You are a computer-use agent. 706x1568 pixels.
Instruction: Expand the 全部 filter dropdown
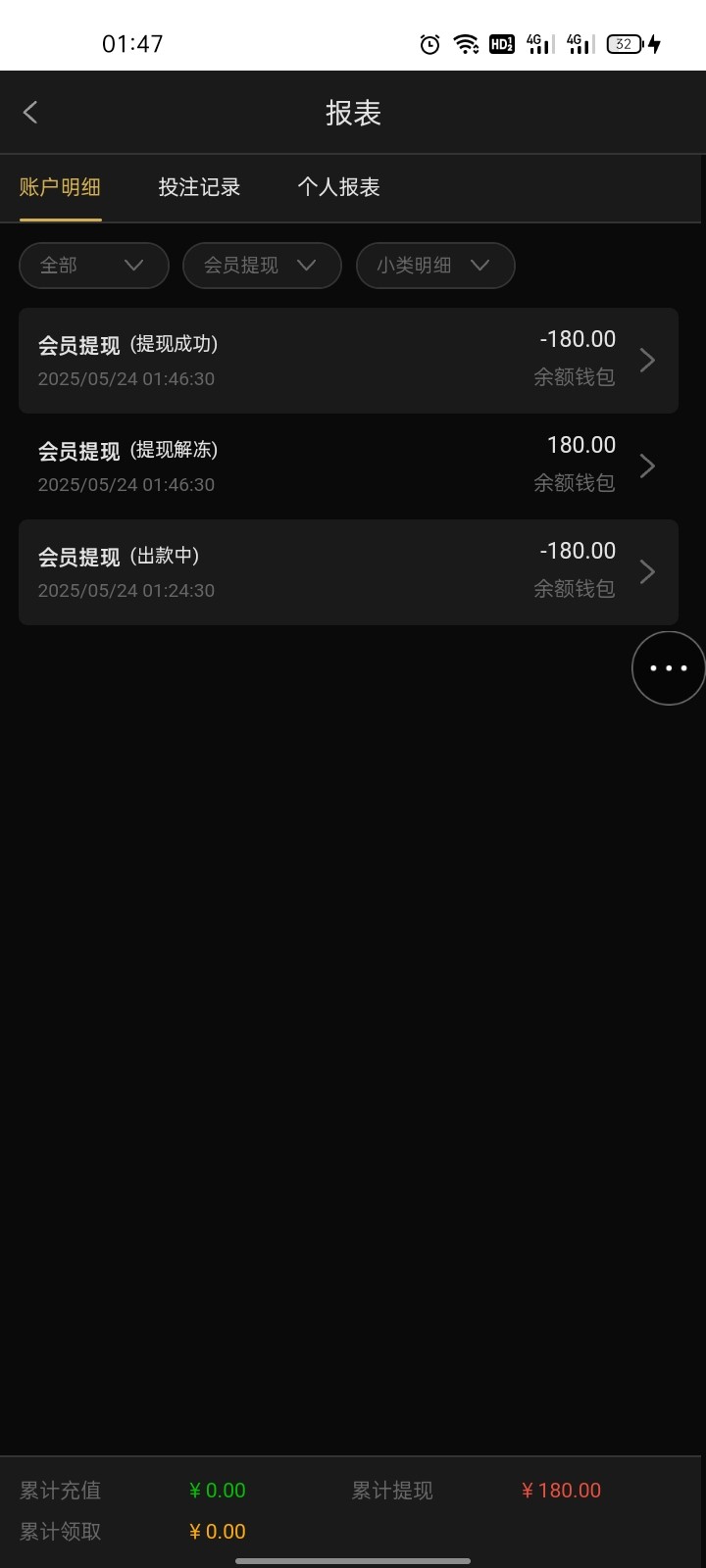coord(94,266)
